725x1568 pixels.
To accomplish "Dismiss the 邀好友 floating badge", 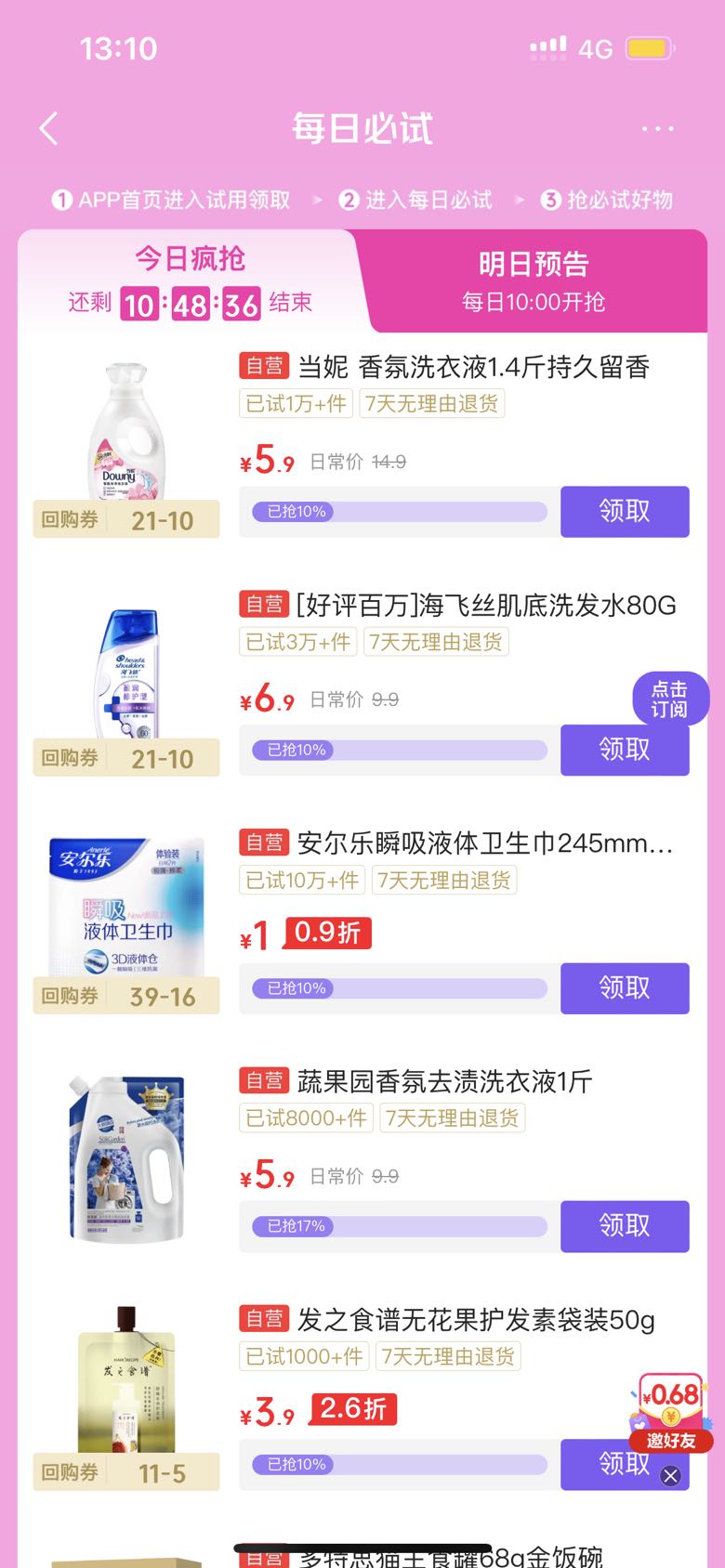I will coord(670,1475).
